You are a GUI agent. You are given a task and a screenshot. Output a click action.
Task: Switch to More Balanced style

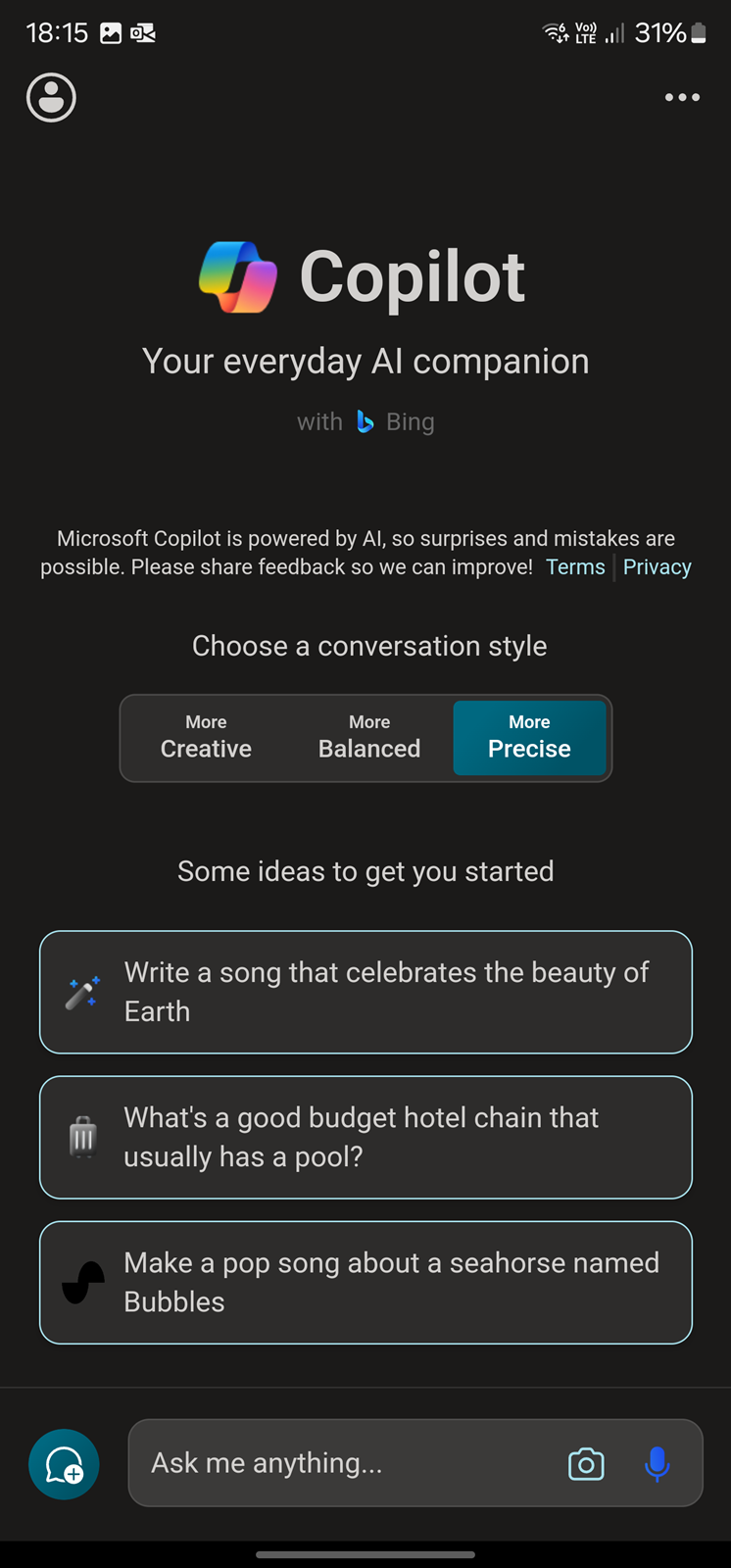tap(369, 738)
